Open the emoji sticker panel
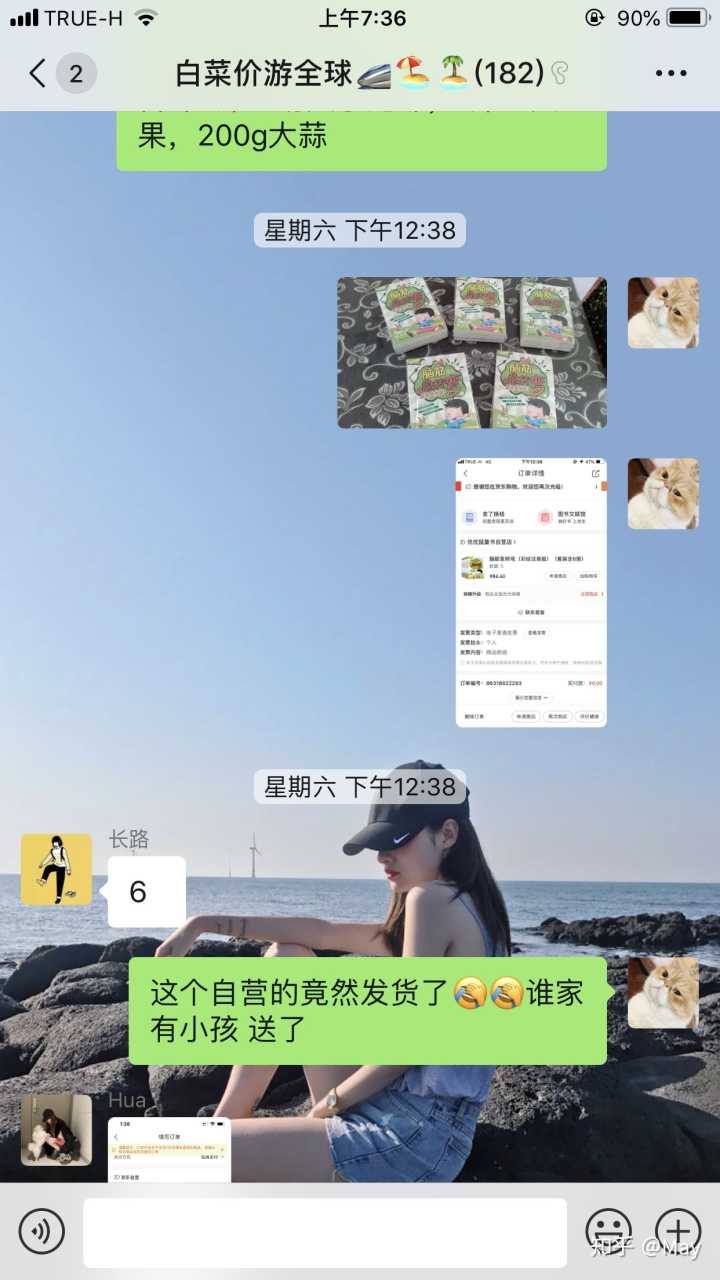 coord(608,1232)
